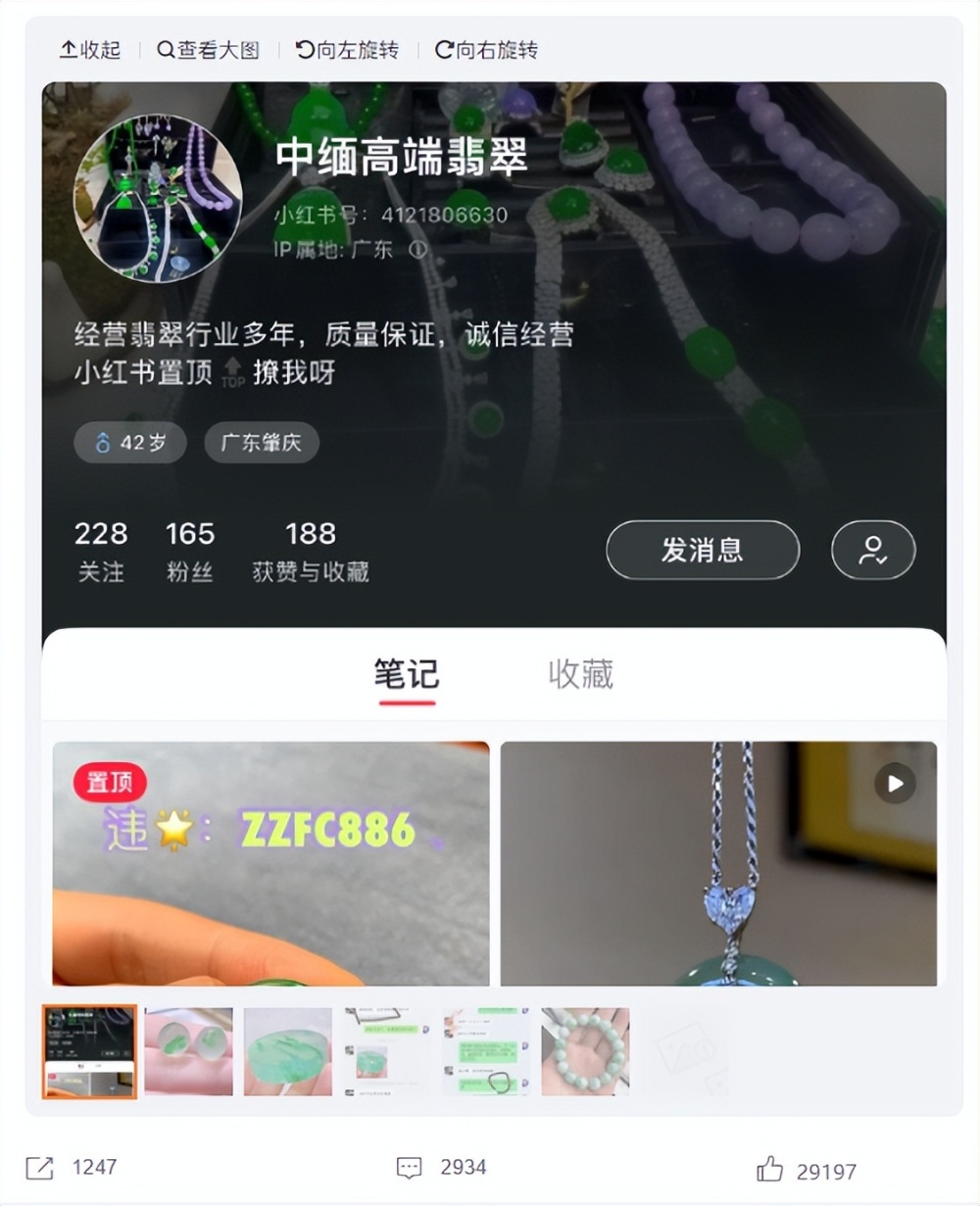Open 查看大图 to view the full-size image

tap(209, 50)
